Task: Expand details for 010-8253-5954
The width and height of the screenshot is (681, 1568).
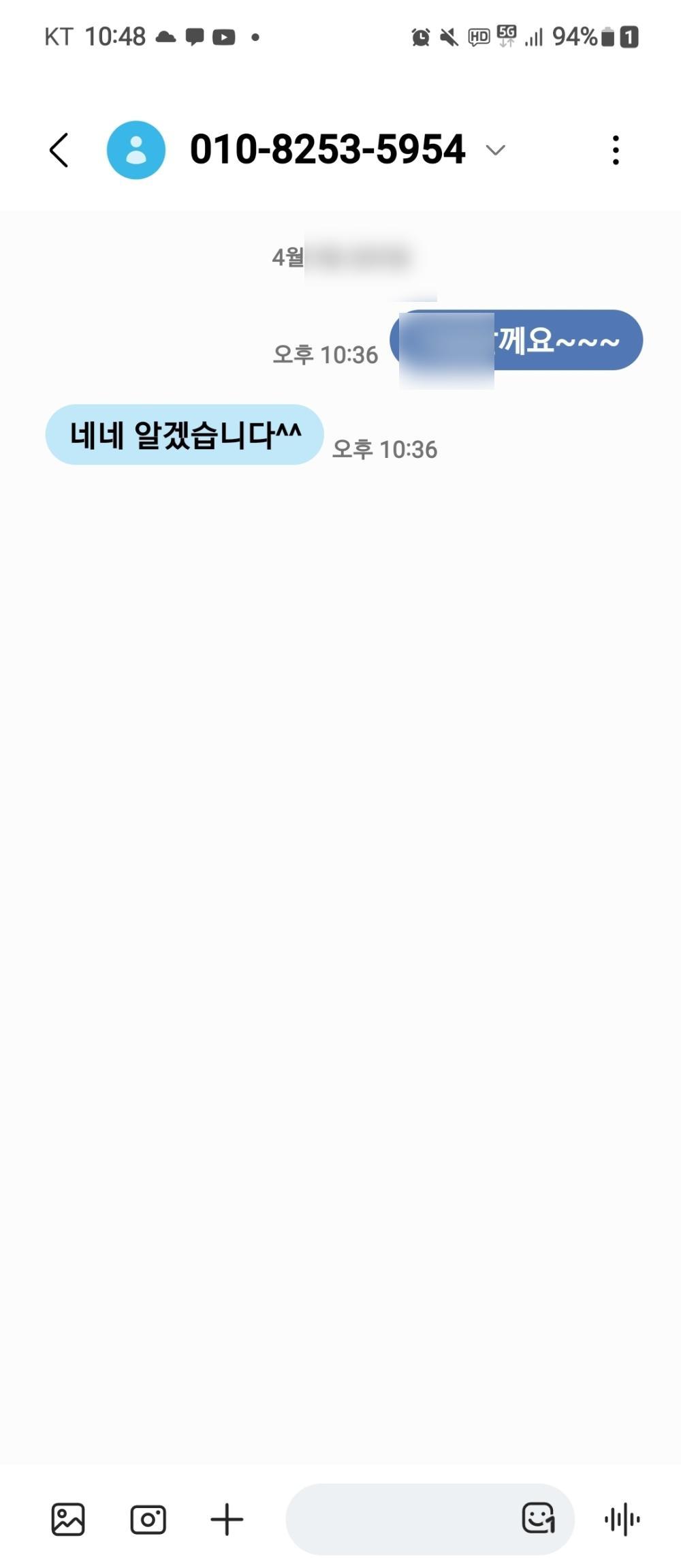Action: (x=496, y=150)
